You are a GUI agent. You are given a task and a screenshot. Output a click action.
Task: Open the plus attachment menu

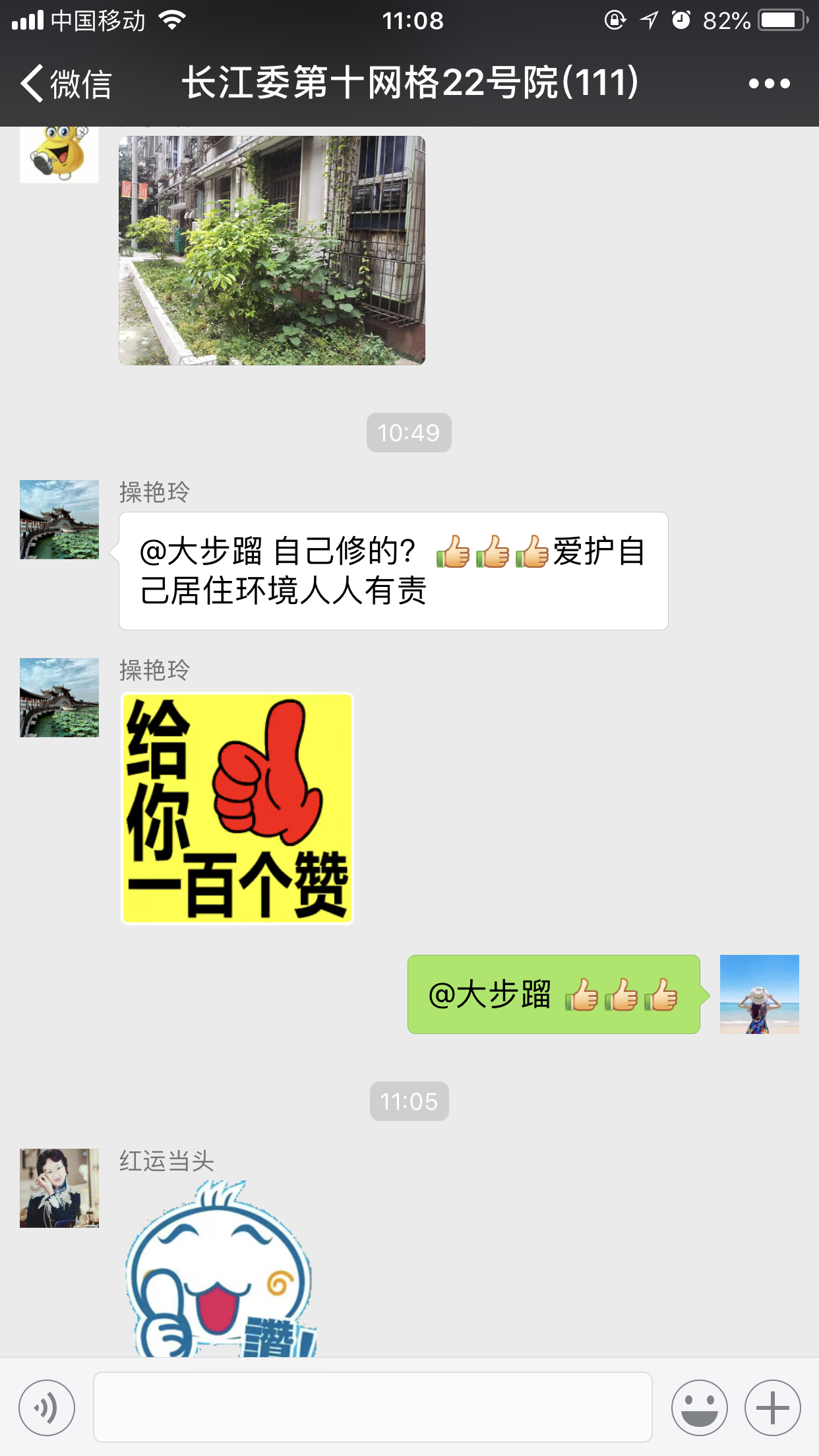772,1407
